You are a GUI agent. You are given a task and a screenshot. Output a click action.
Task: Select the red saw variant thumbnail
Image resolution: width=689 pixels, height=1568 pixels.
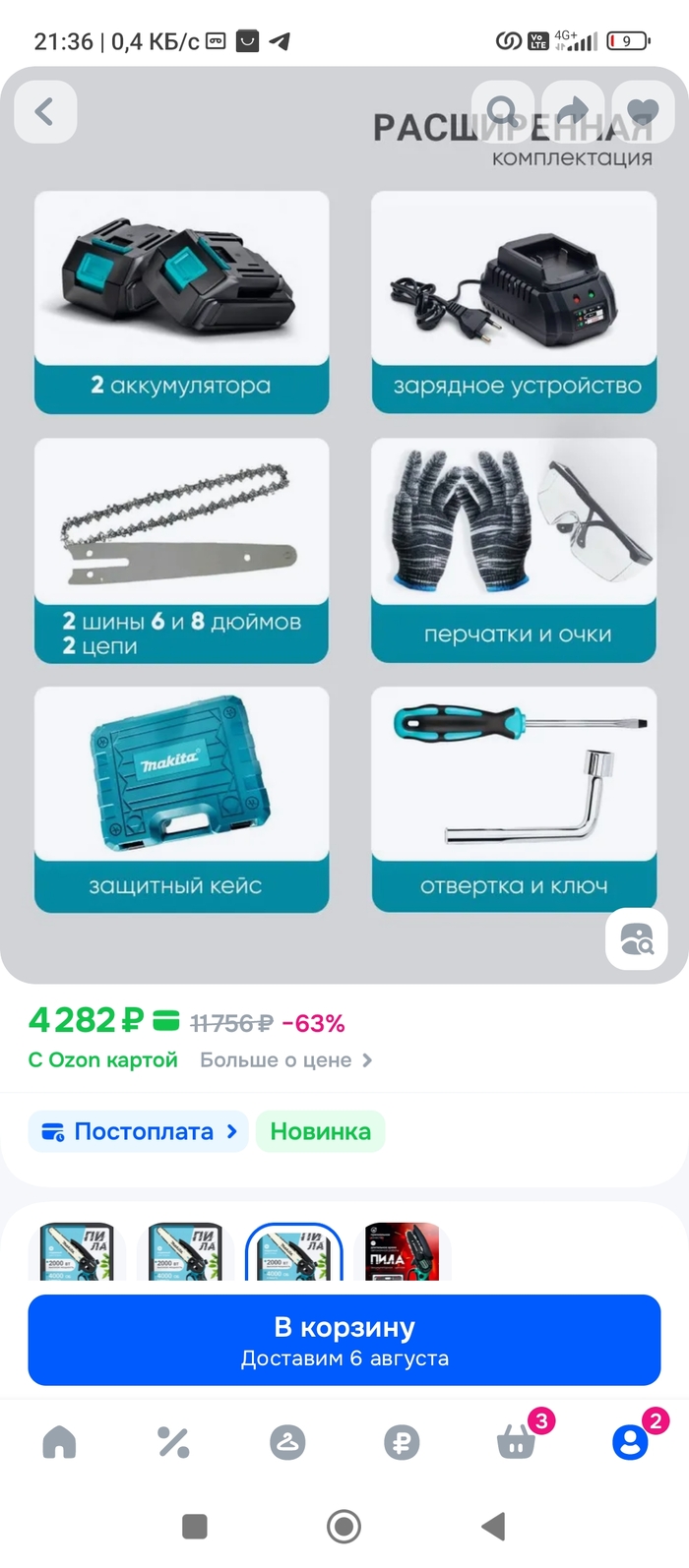pos(402,1251)
